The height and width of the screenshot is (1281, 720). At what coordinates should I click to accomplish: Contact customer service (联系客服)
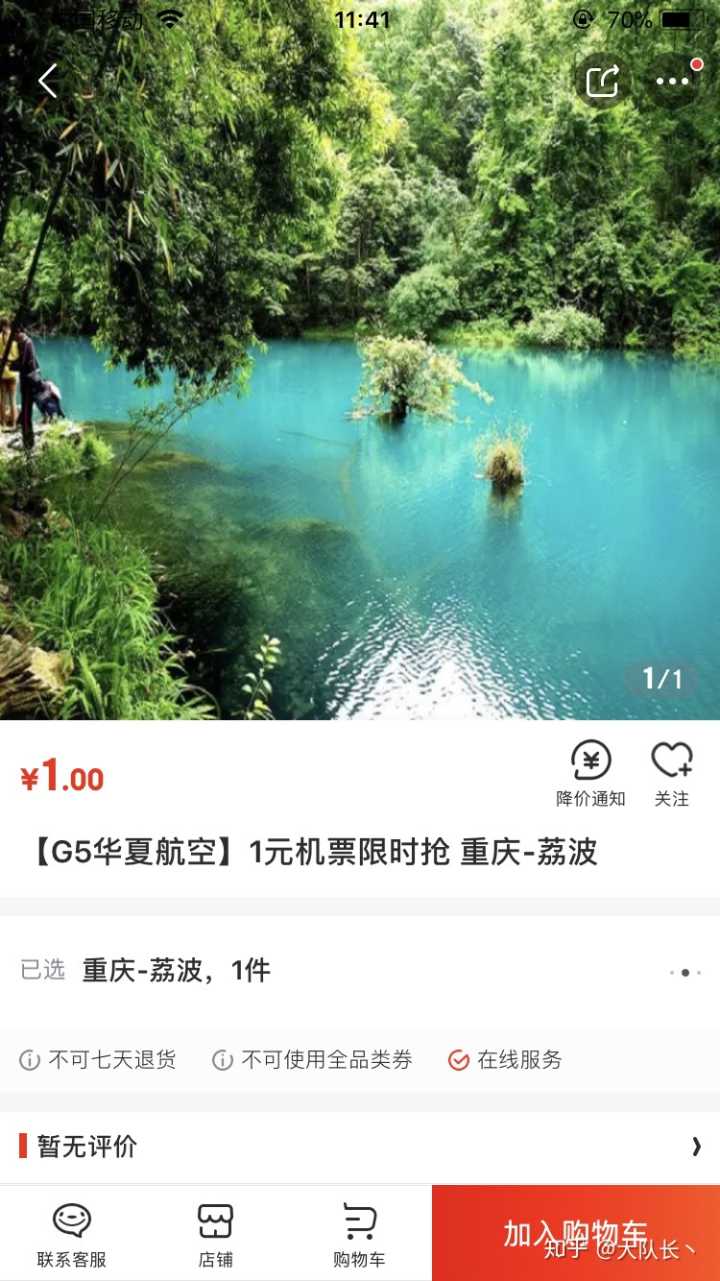click(x=72, y=1234)
